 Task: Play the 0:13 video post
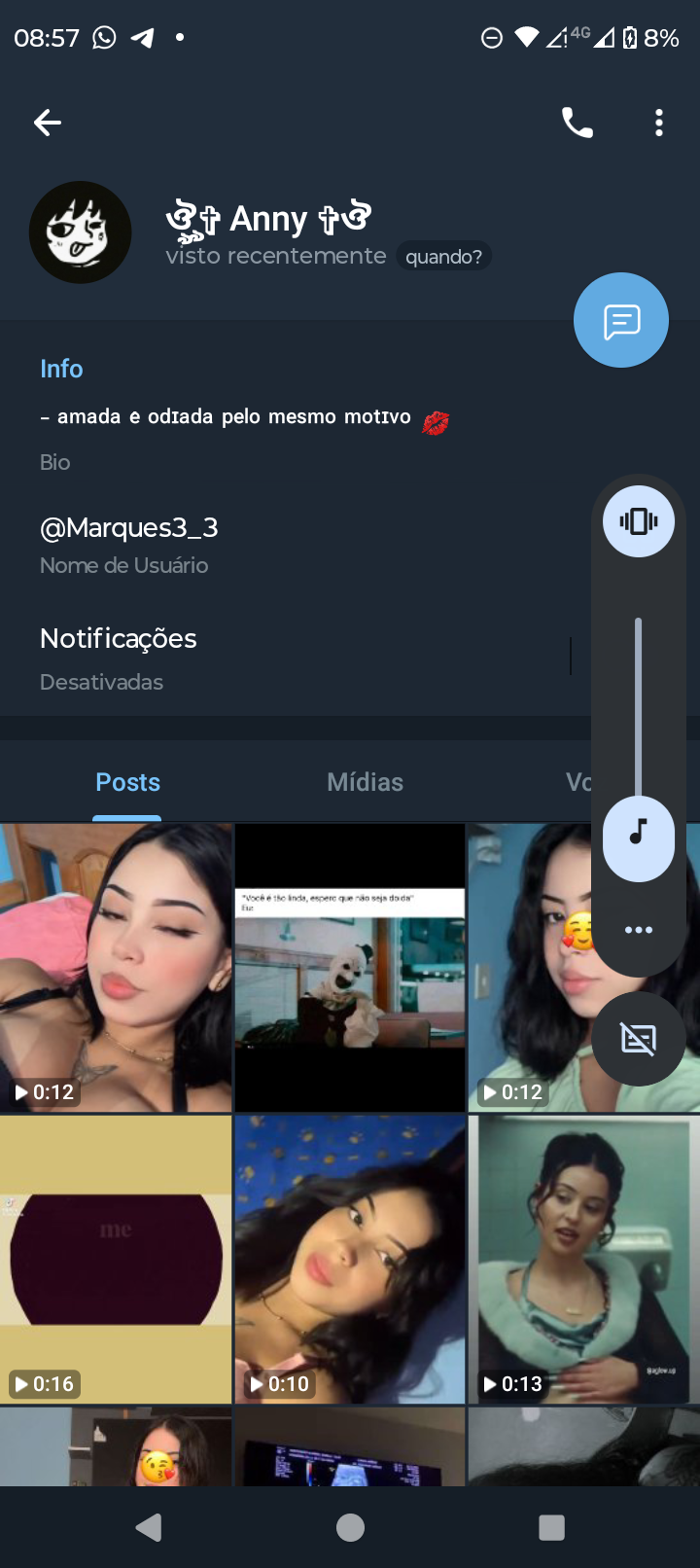pyautogui.click(x=583, y=1260)
